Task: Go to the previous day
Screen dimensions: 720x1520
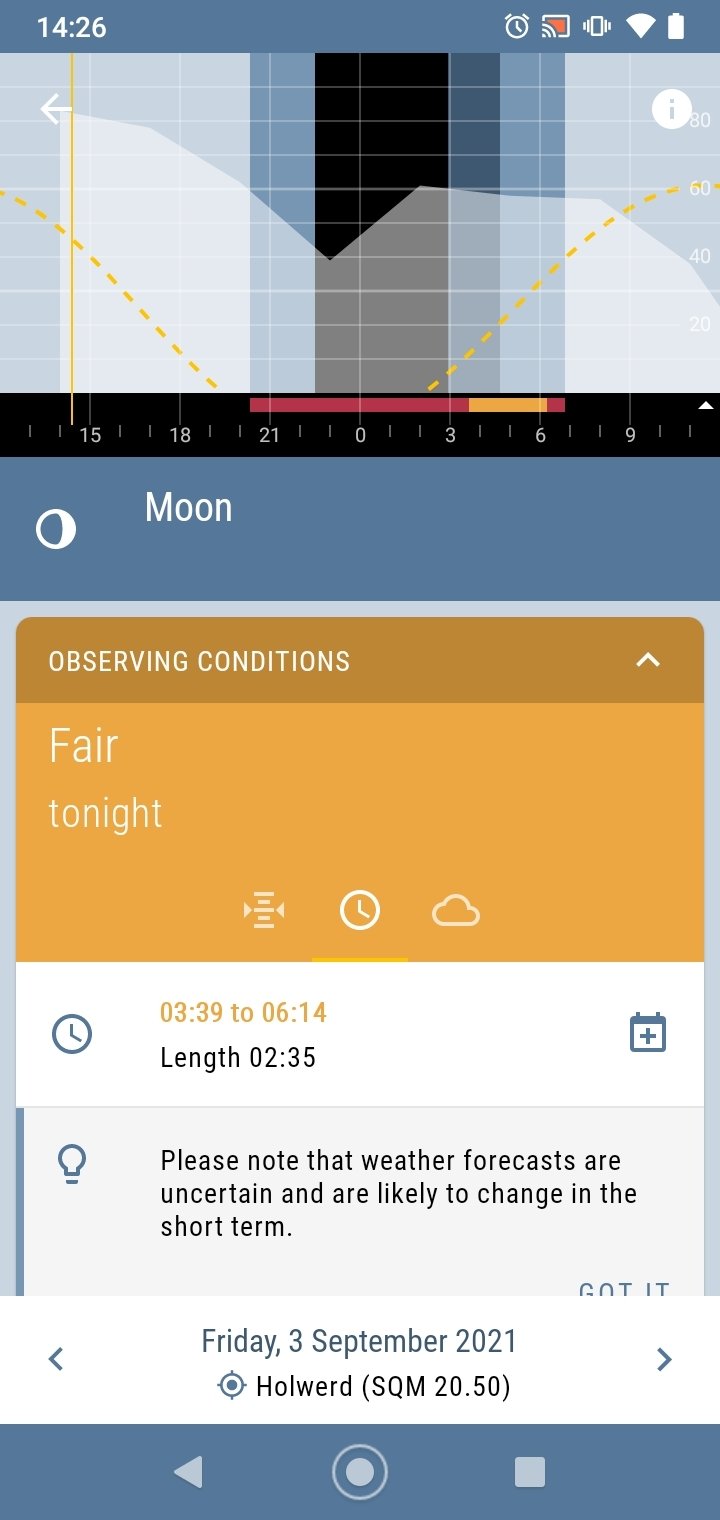Action: tap(56, 1359)
